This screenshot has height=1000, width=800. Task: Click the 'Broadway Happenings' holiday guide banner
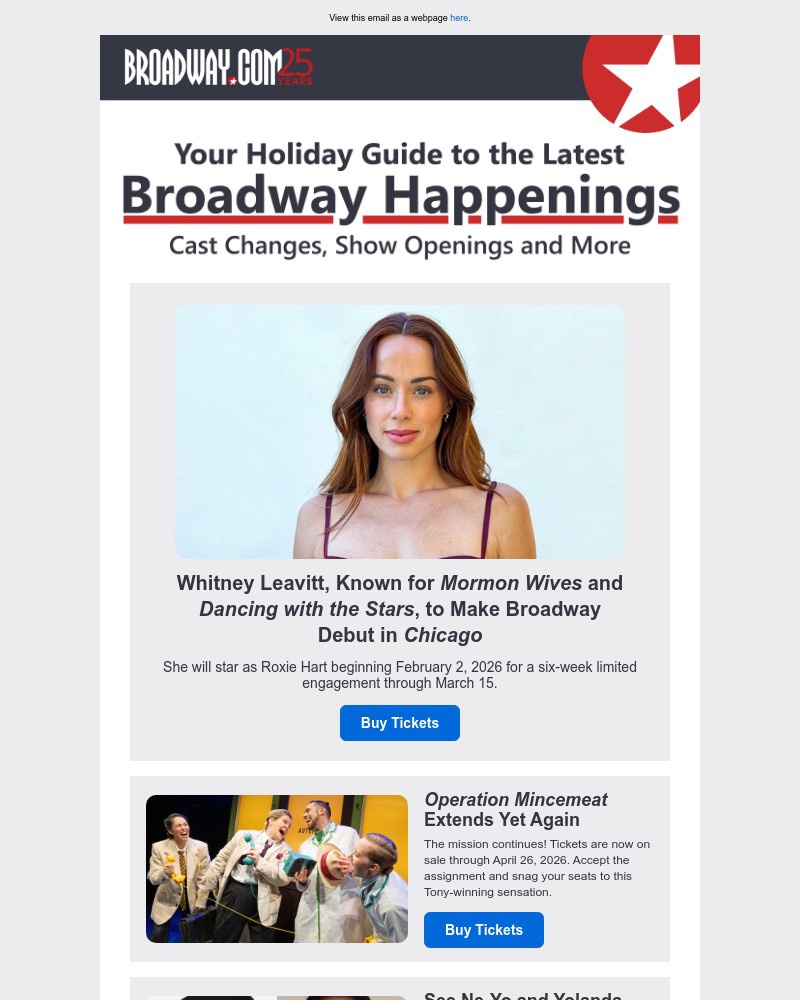click(x=400, y=195)
